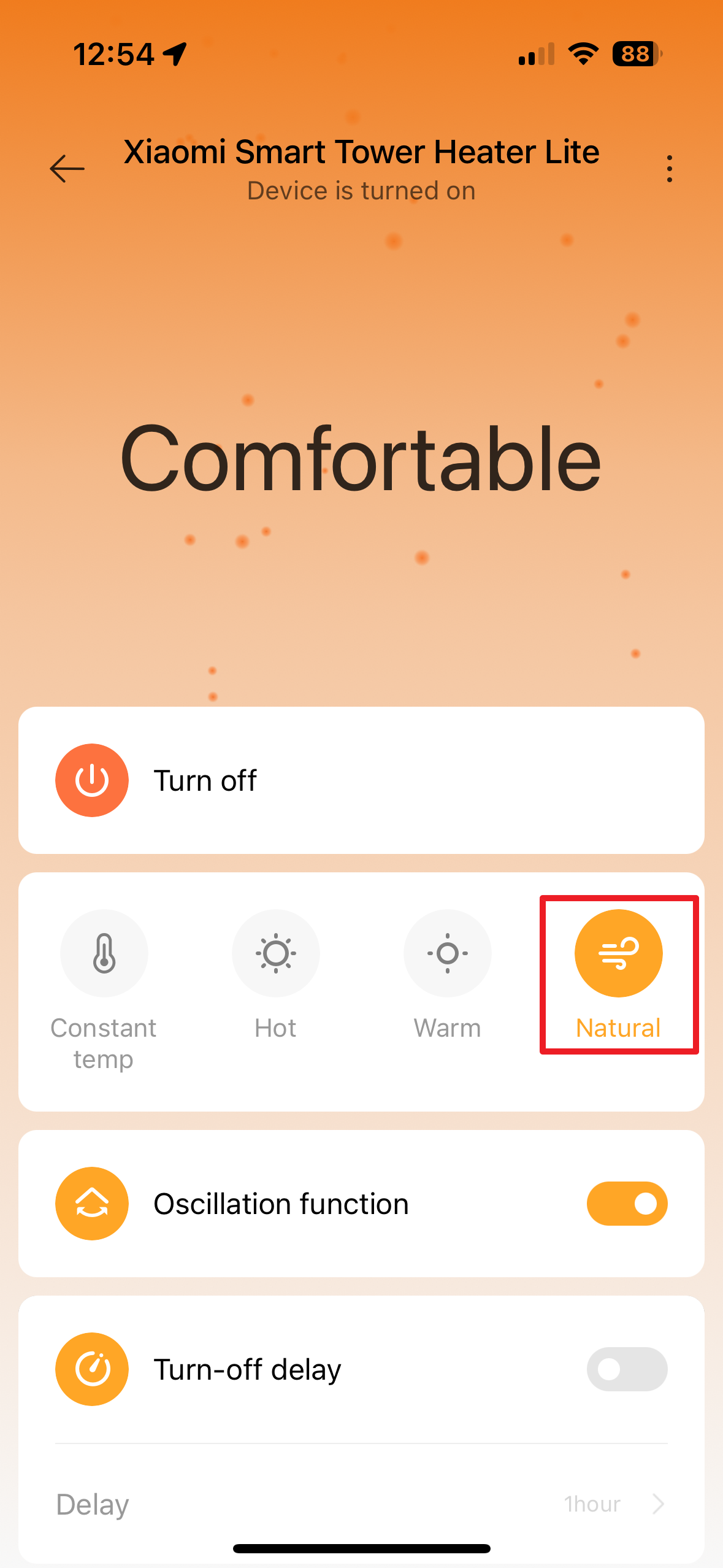This screenshot has height=1568, width=723.
Task: Select Constant temp mode
Action: [104, 953]
